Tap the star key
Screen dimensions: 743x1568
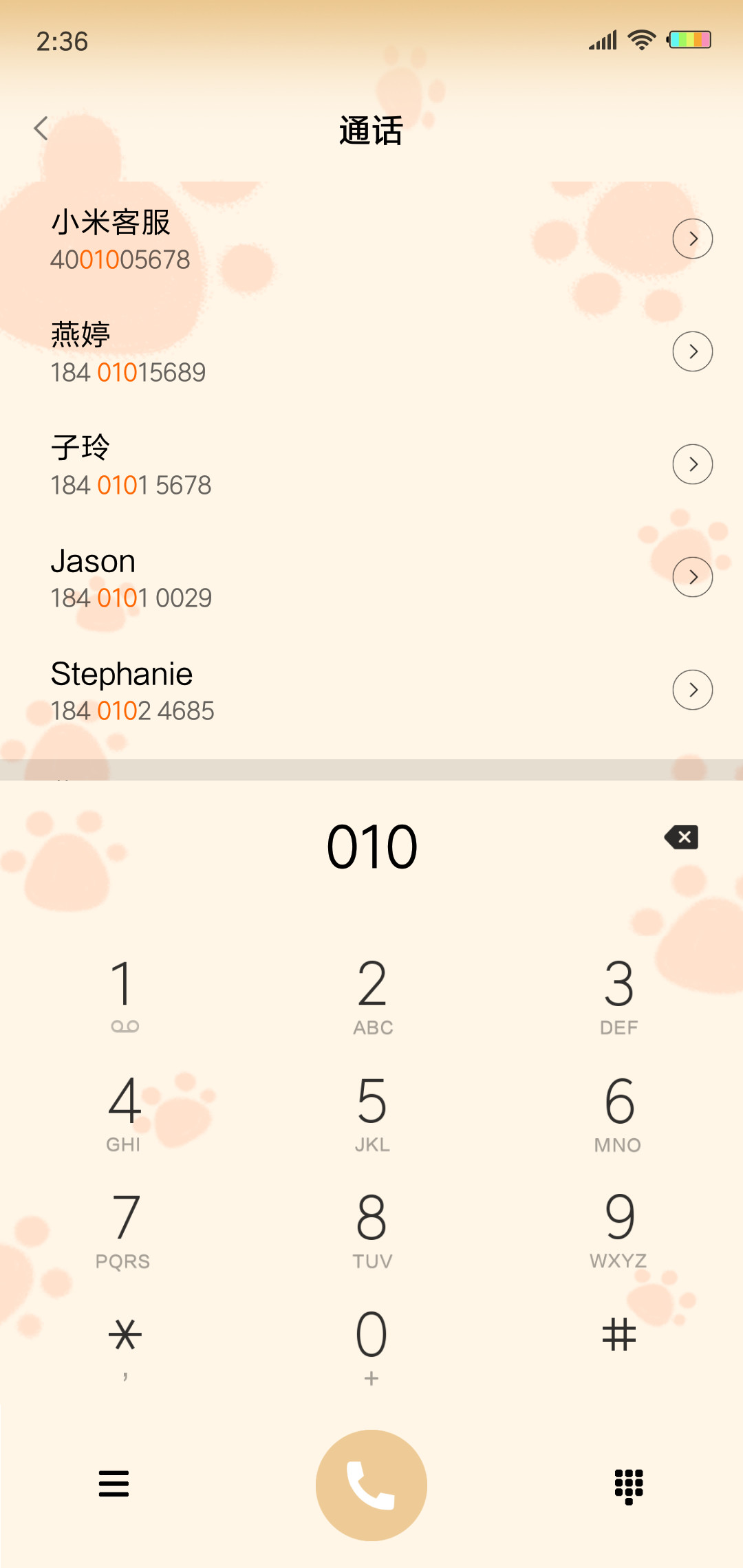click(x=125, y=1346)
